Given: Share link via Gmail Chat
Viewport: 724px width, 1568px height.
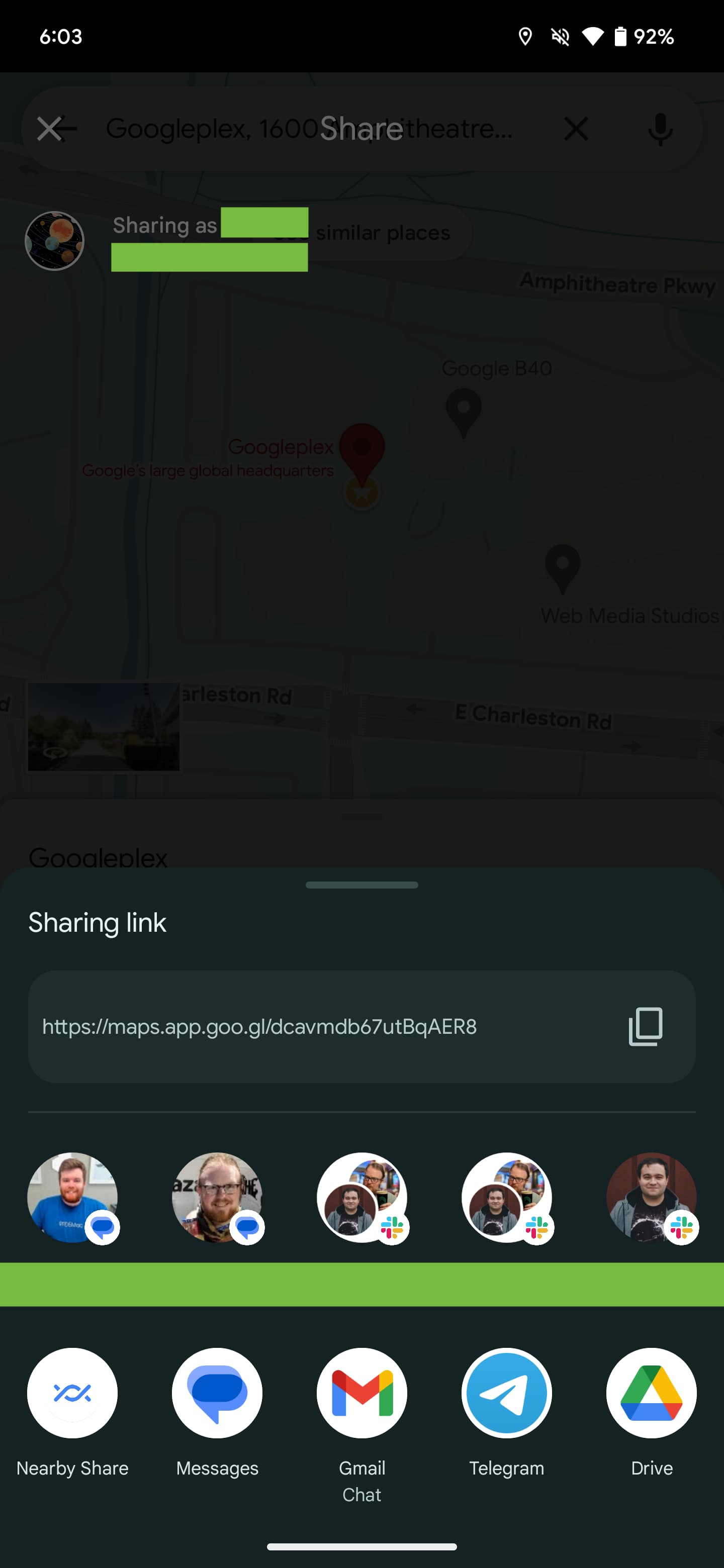Looking at the screenshot, I should pos(361,1393).
